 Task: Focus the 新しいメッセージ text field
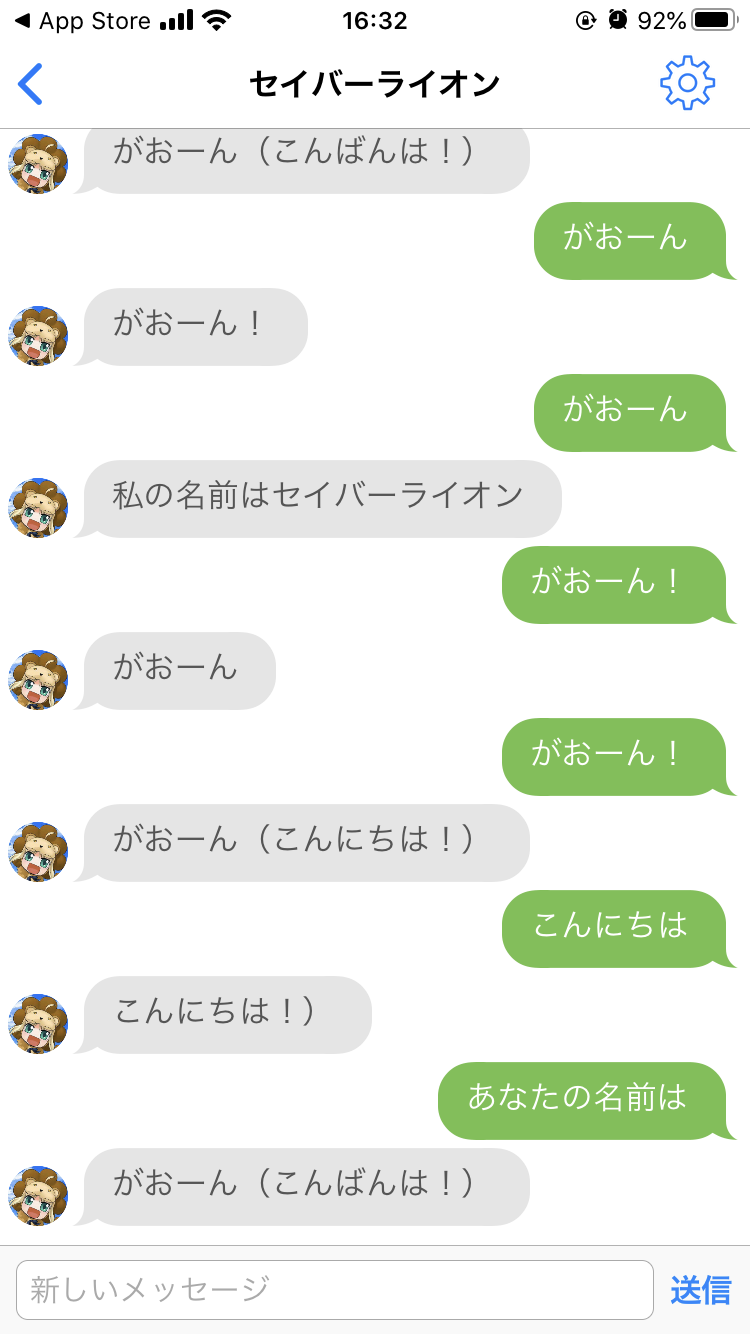(x=334, y=1289)
